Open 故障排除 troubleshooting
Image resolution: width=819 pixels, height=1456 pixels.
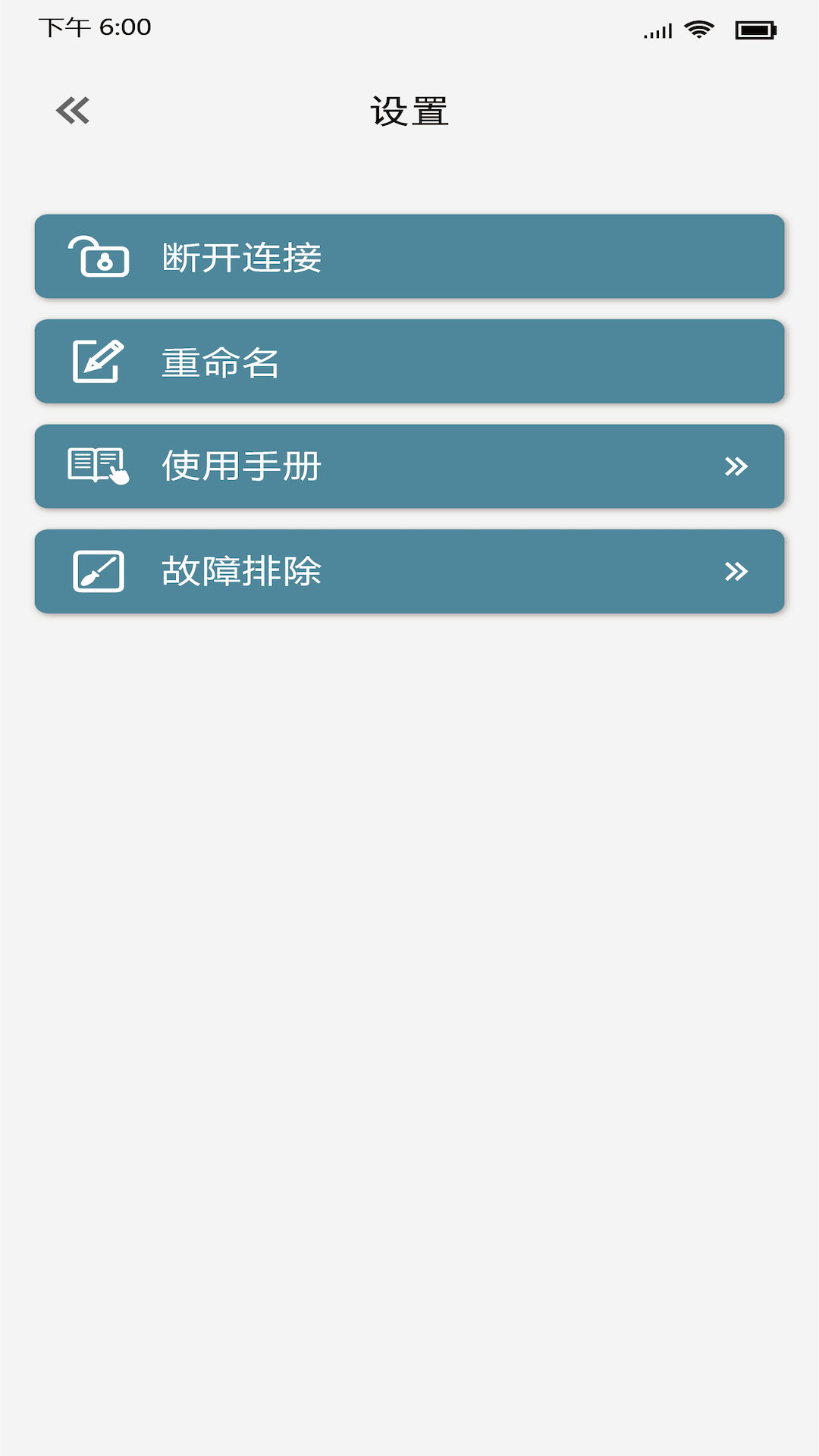tap(409, 571)
